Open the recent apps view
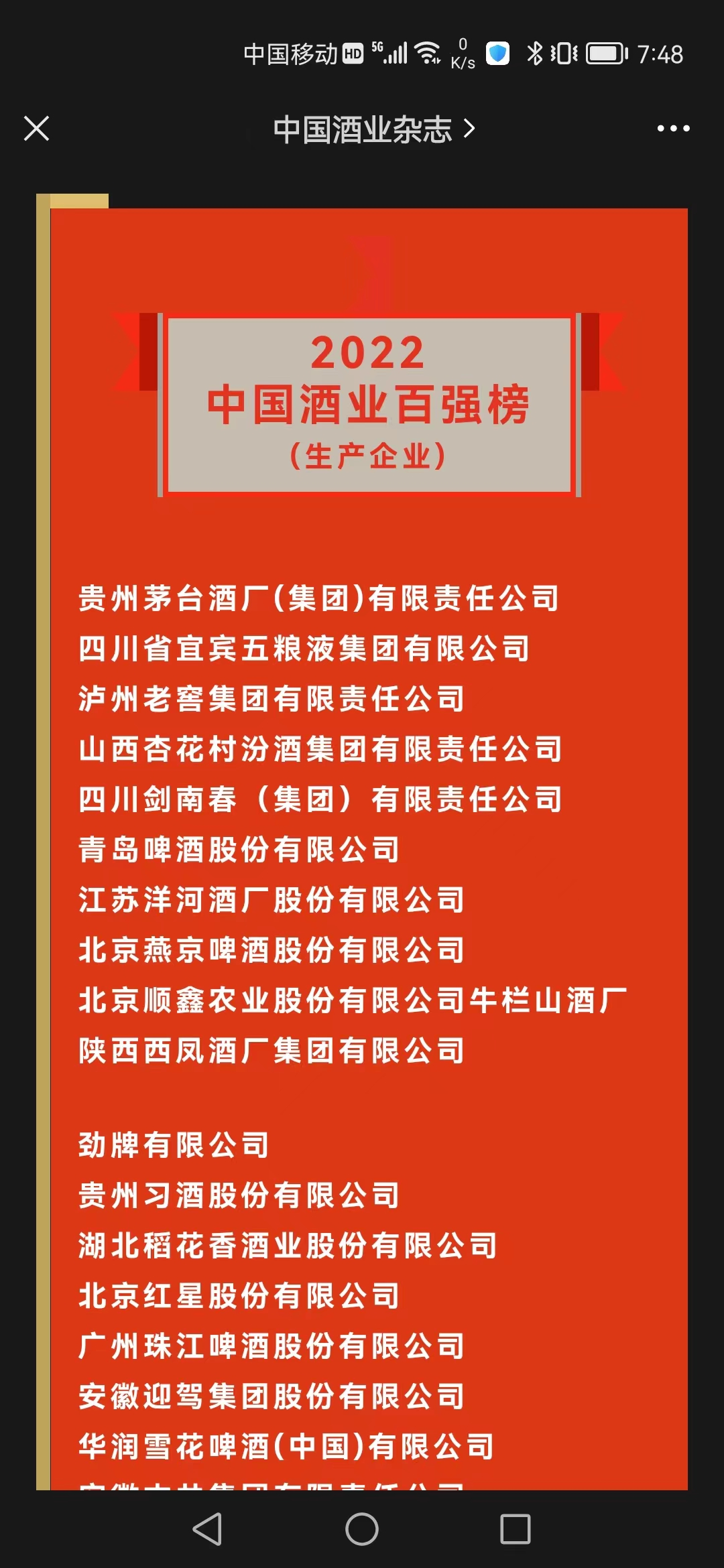This screenshot has height=1568, width=724. (516, 1529)
